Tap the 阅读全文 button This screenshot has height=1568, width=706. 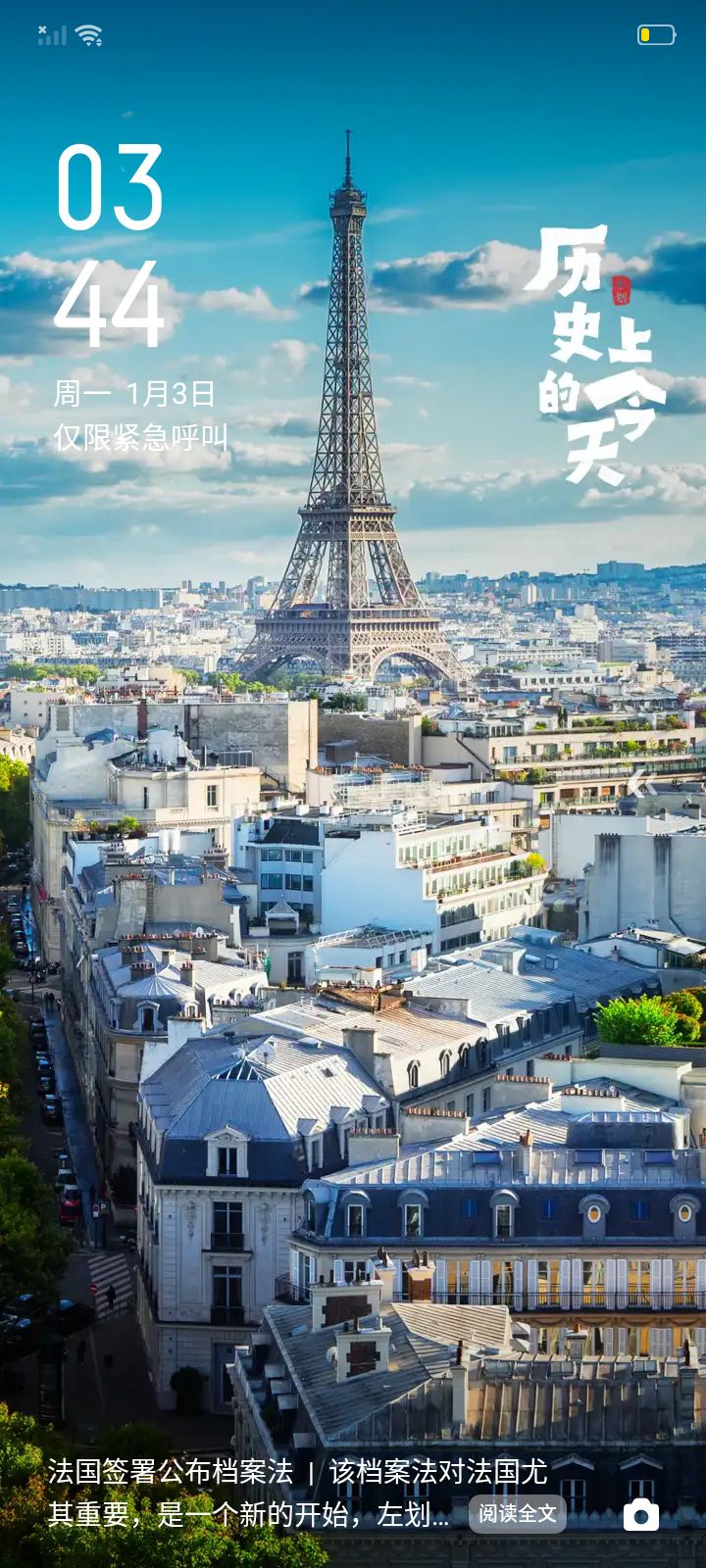(518, 1514)
